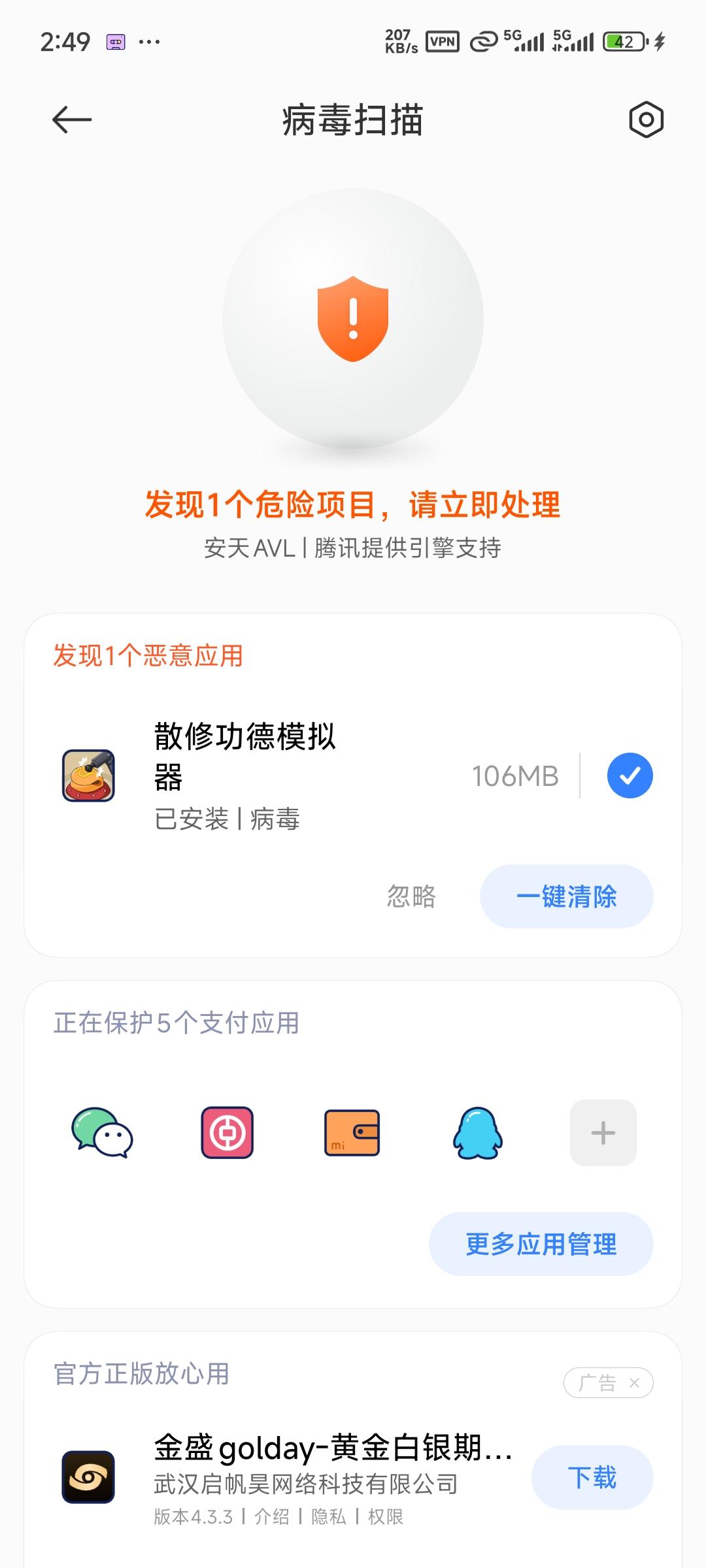Open 介绍 for the golday app

point(275,1518)
